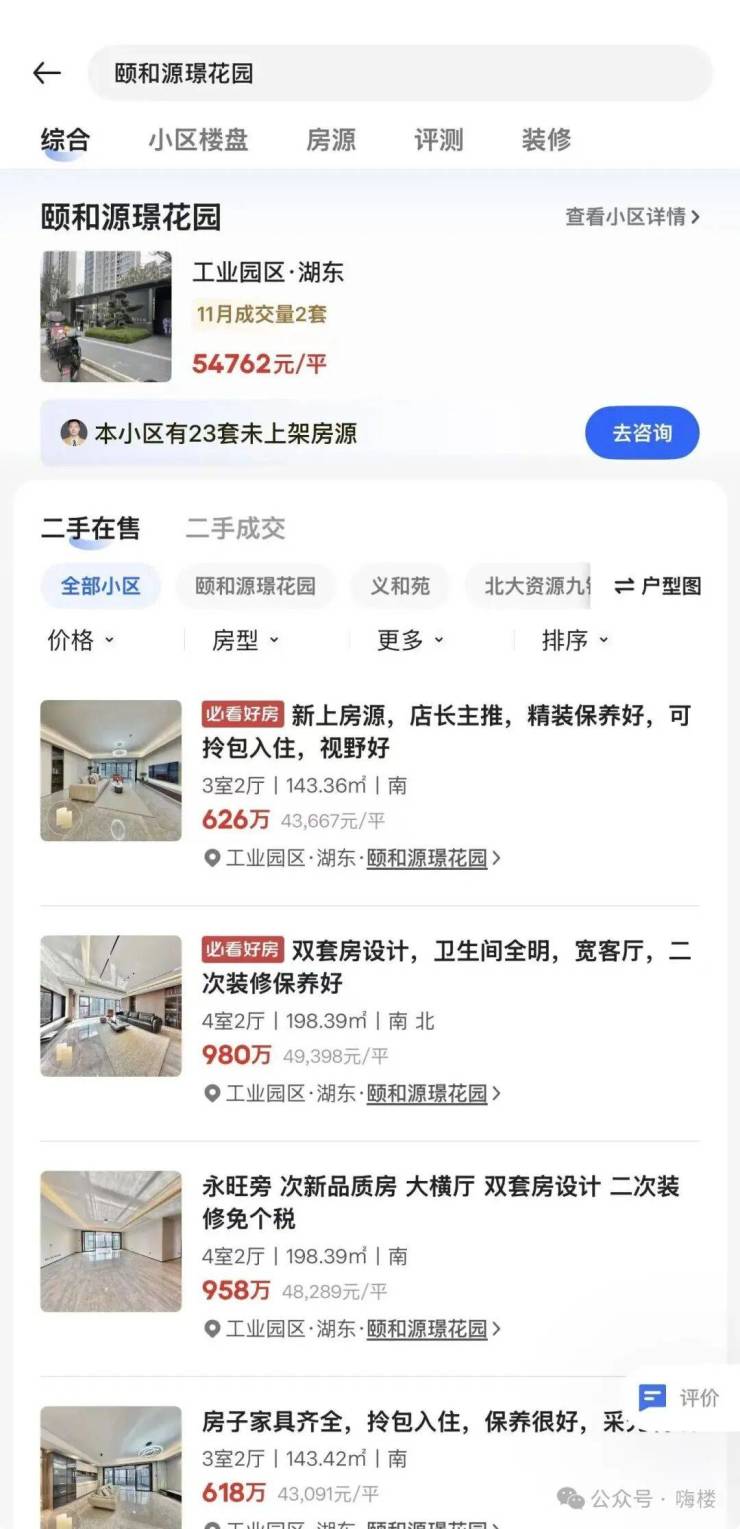The image size is (740, 1529).
Task: Switch to the 房源 tab
Action: [331, 140]
